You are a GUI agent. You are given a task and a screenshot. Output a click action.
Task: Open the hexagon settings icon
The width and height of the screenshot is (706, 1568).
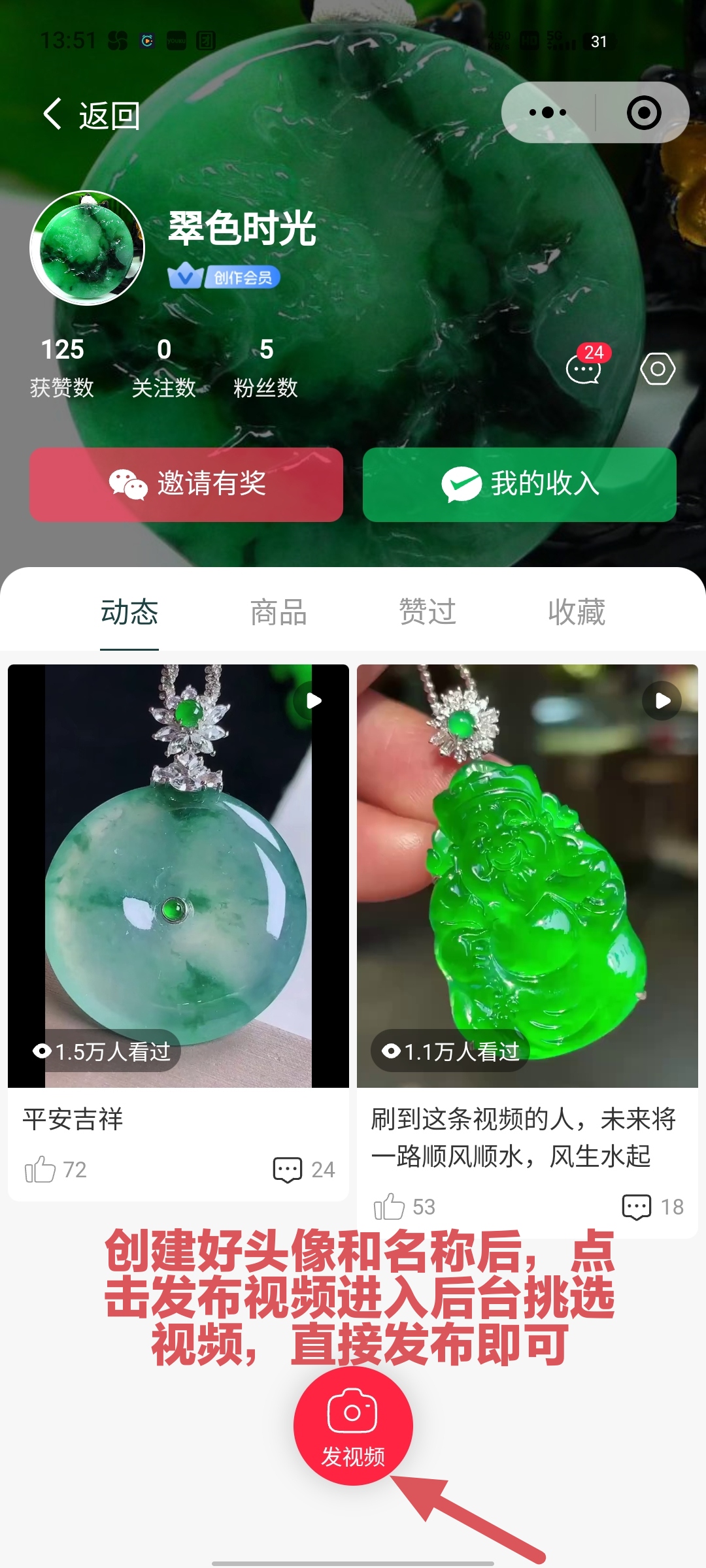(x=658, y=369)
